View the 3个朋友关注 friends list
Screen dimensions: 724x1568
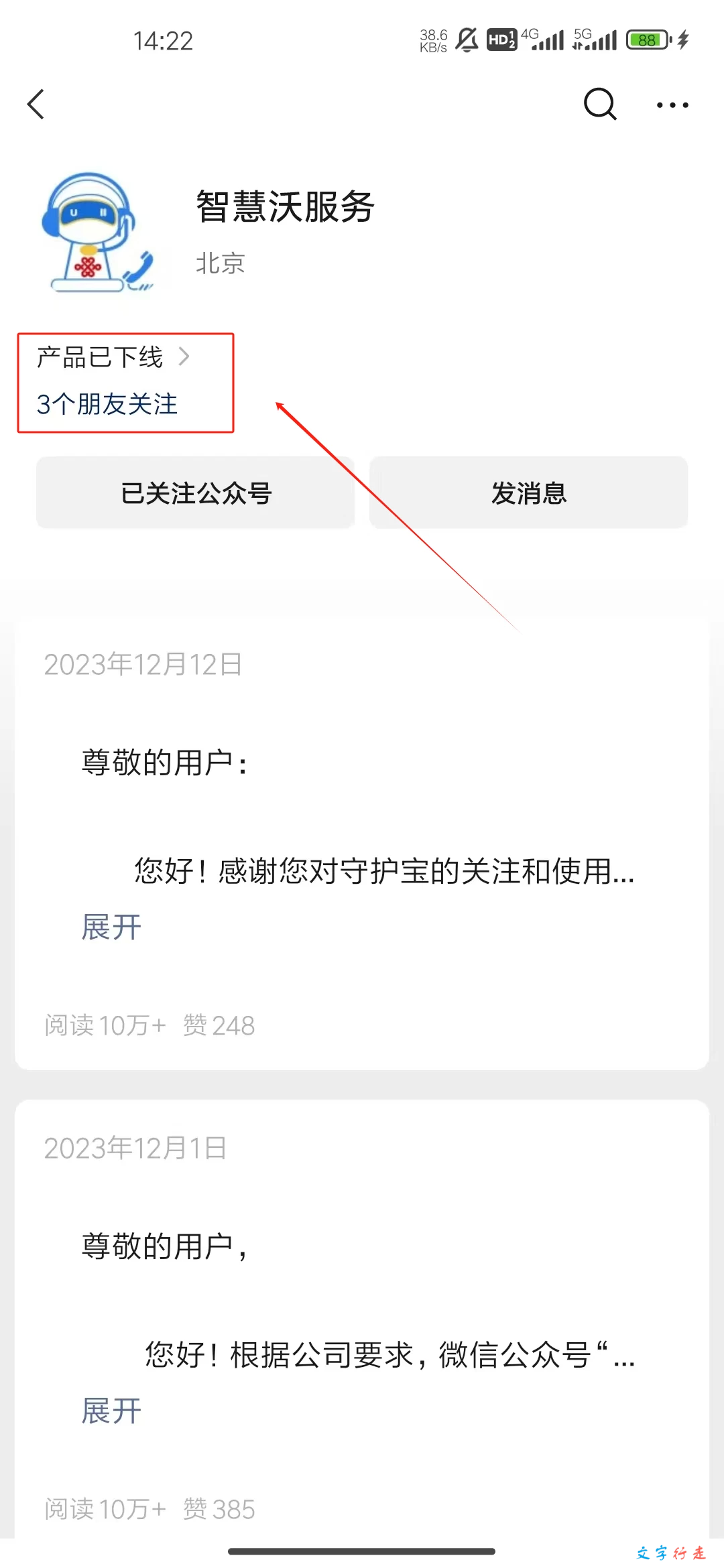click(107, 404)
